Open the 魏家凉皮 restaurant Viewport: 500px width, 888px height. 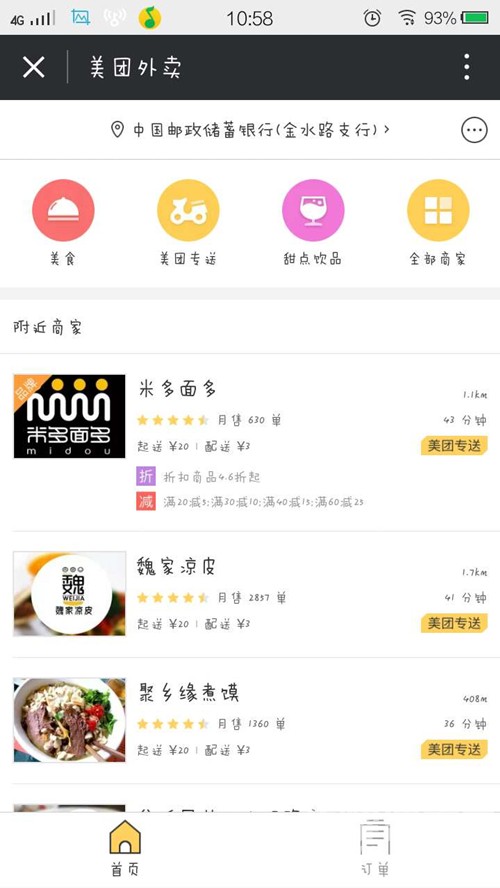tap(250, 594)
